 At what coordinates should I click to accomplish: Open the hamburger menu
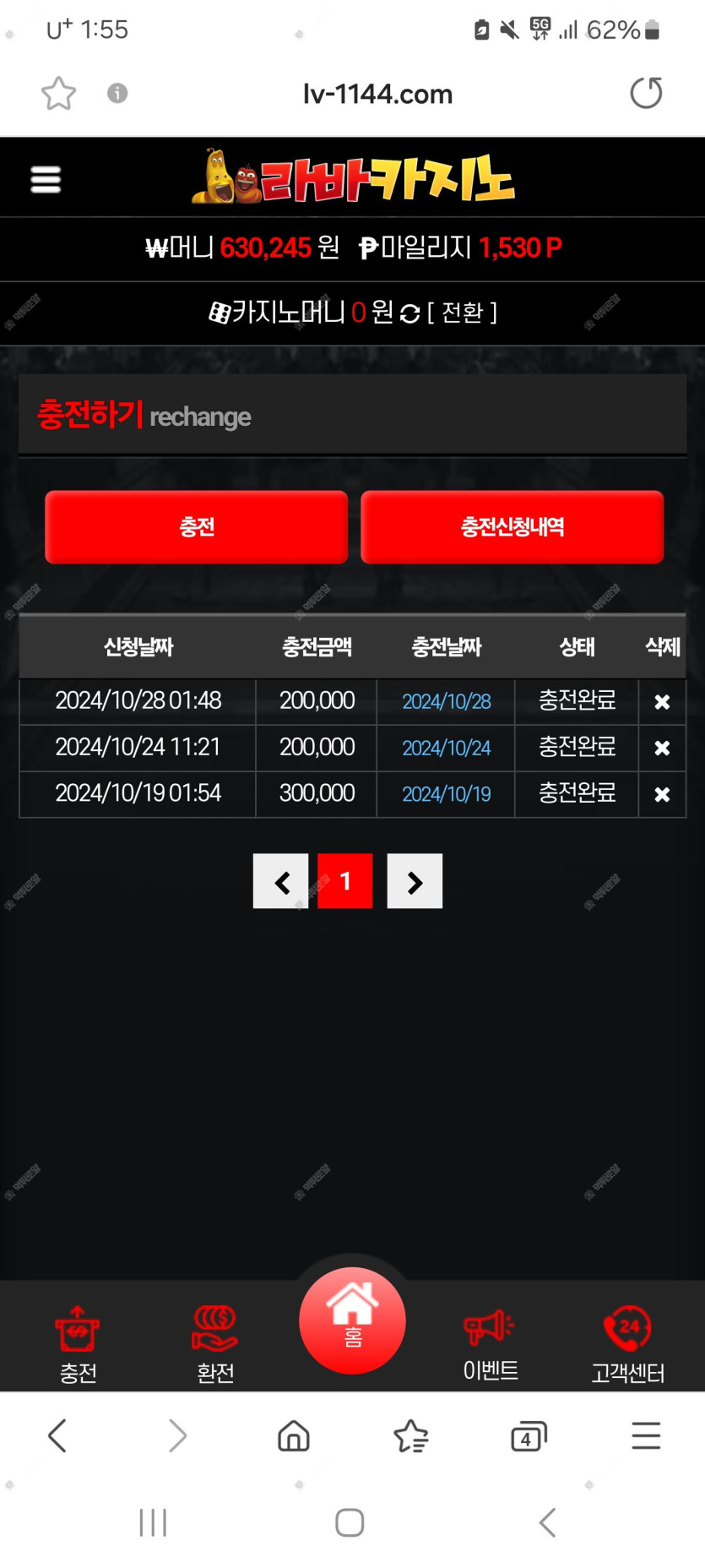46,179
